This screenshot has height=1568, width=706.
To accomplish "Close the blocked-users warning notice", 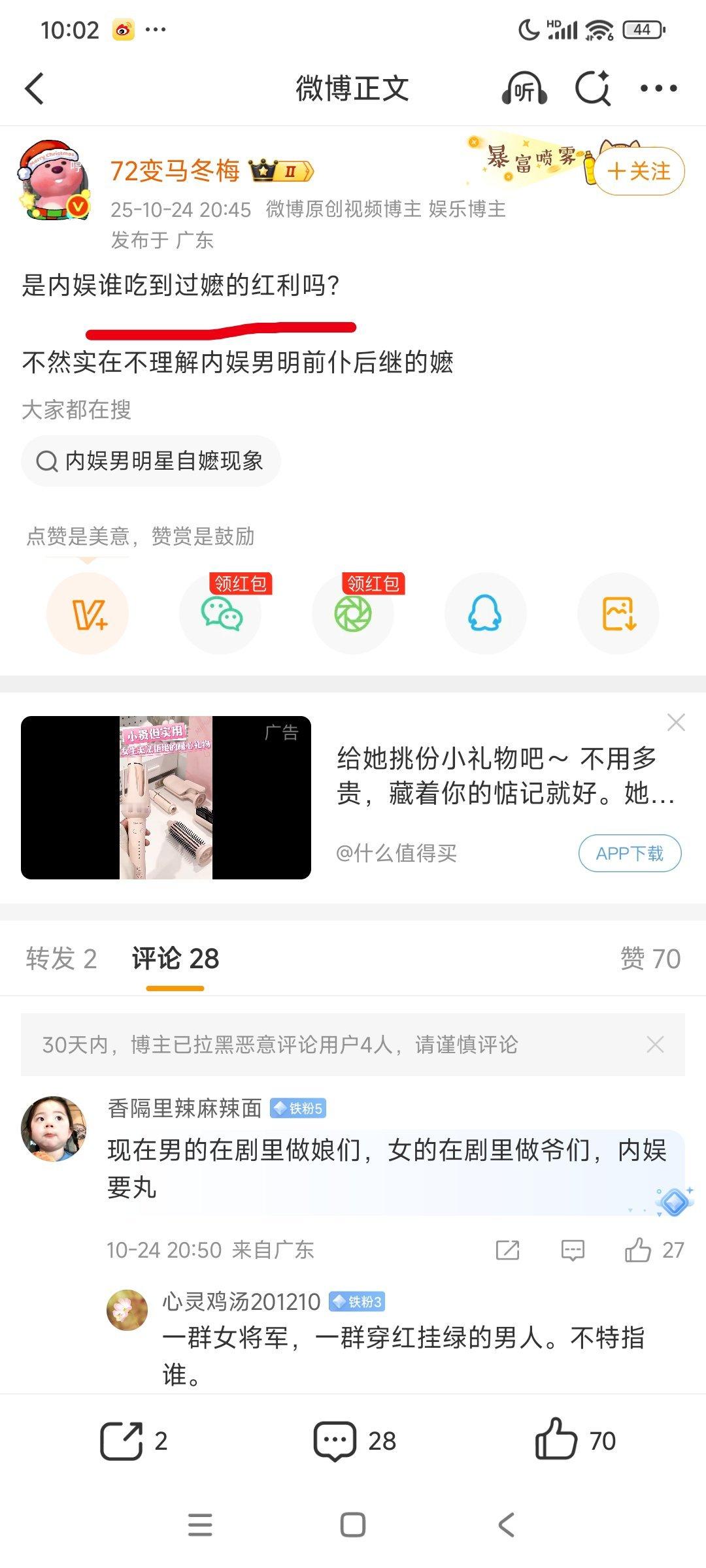I will (x=655, y=1045).
